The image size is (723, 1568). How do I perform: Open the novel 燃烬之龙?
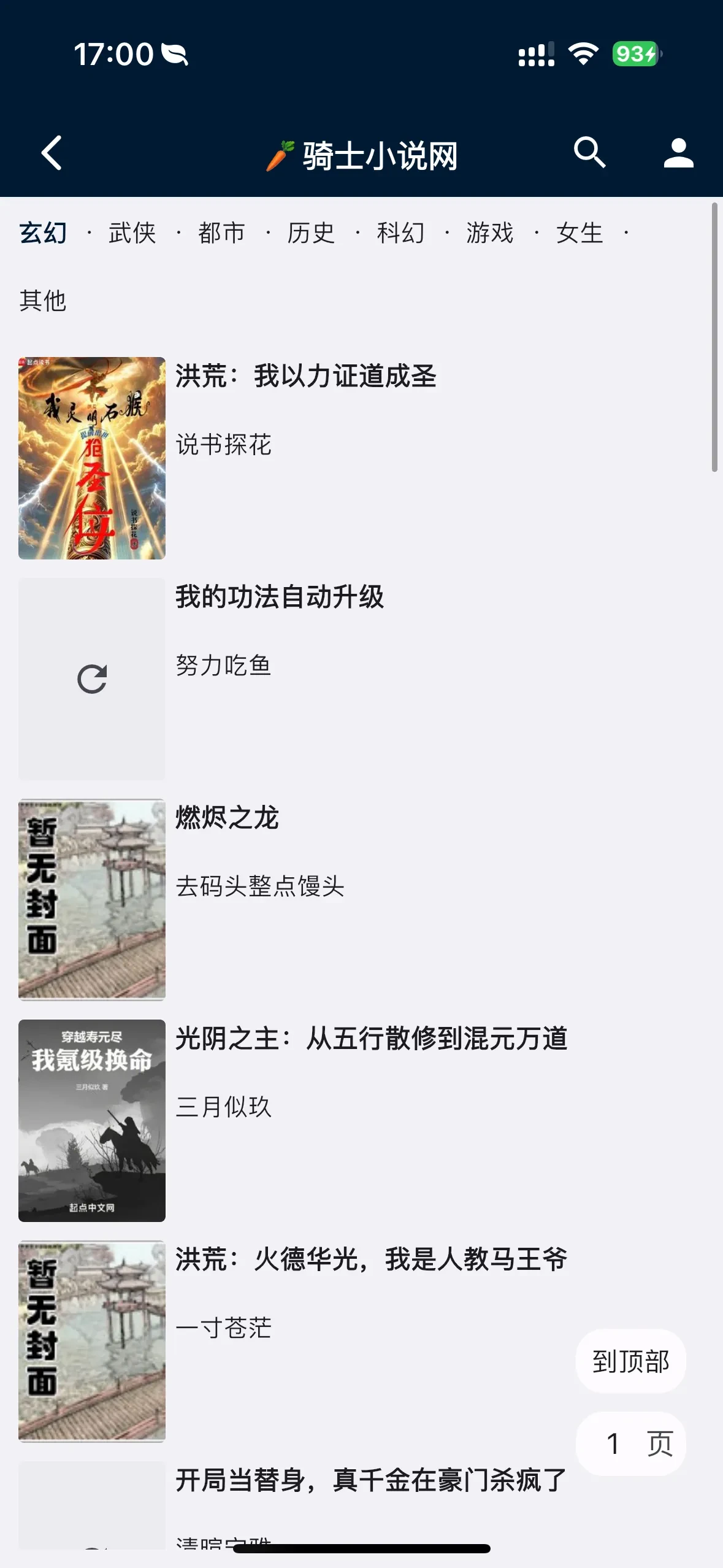point(227,818)
